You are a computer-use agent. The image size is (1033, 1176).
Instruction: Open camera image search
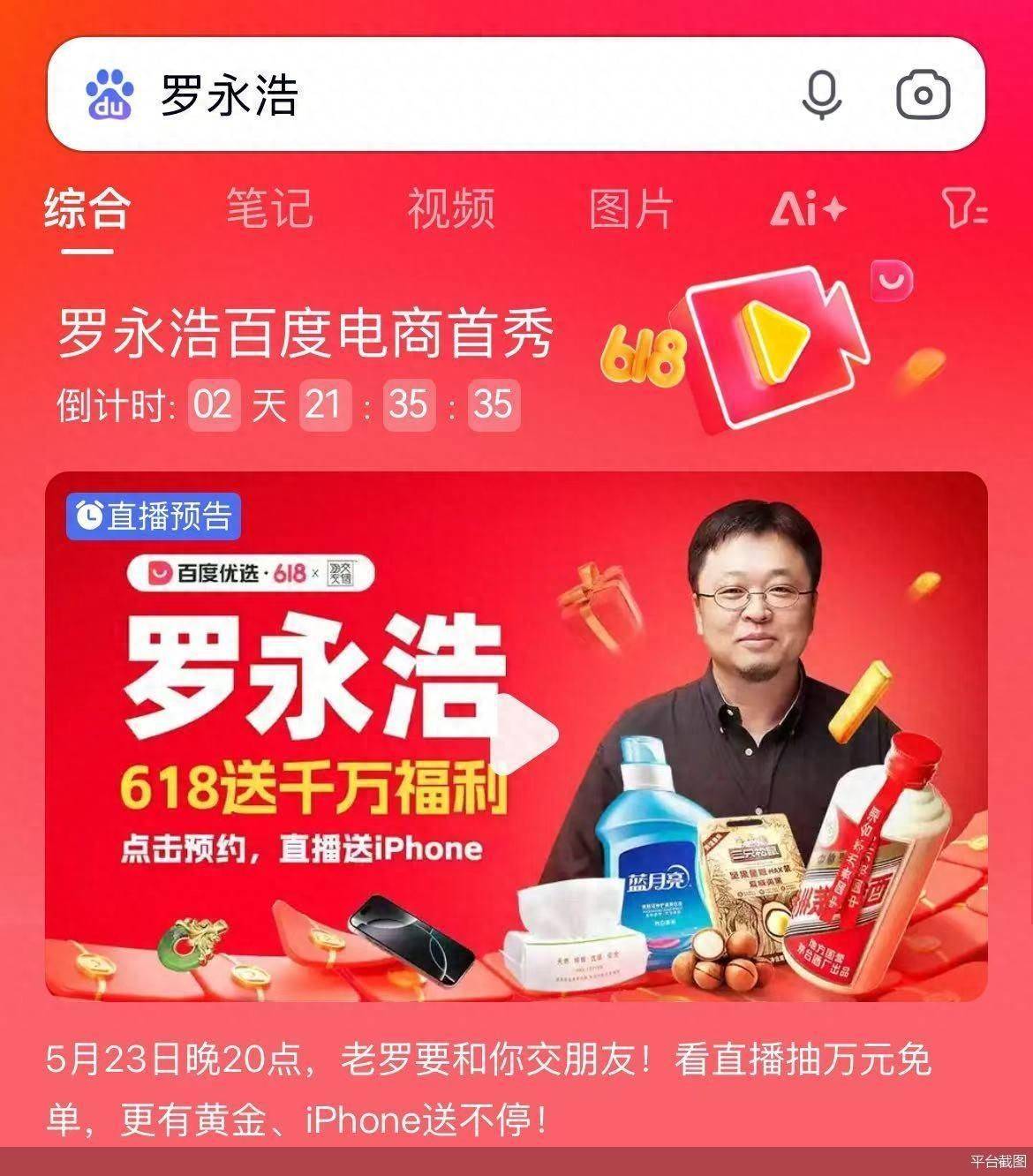923,94
